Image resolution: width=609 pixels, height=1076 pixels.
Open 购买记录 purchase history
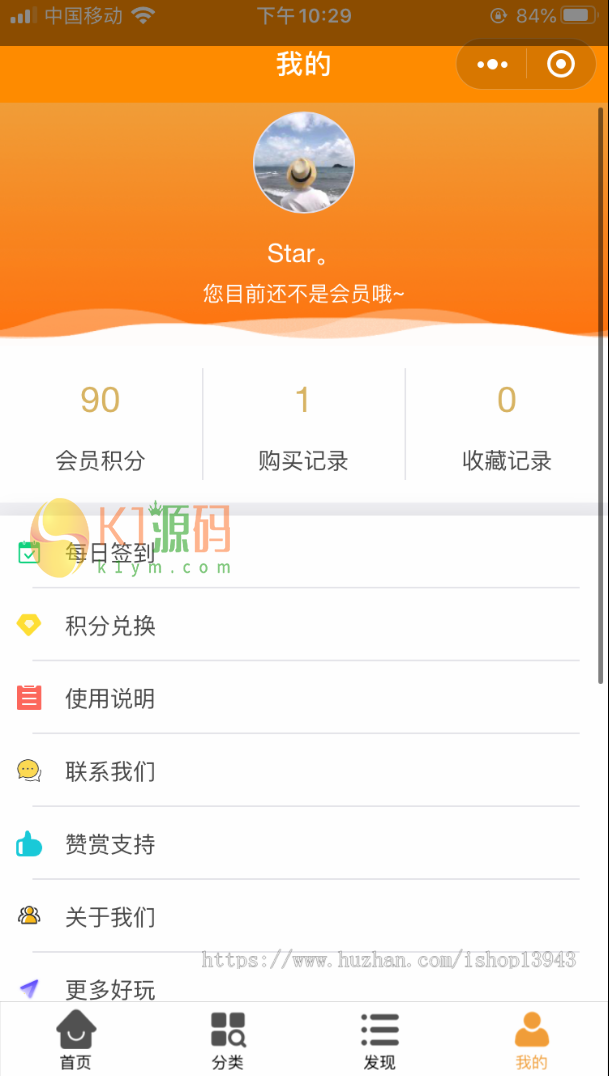coord(303,428)
